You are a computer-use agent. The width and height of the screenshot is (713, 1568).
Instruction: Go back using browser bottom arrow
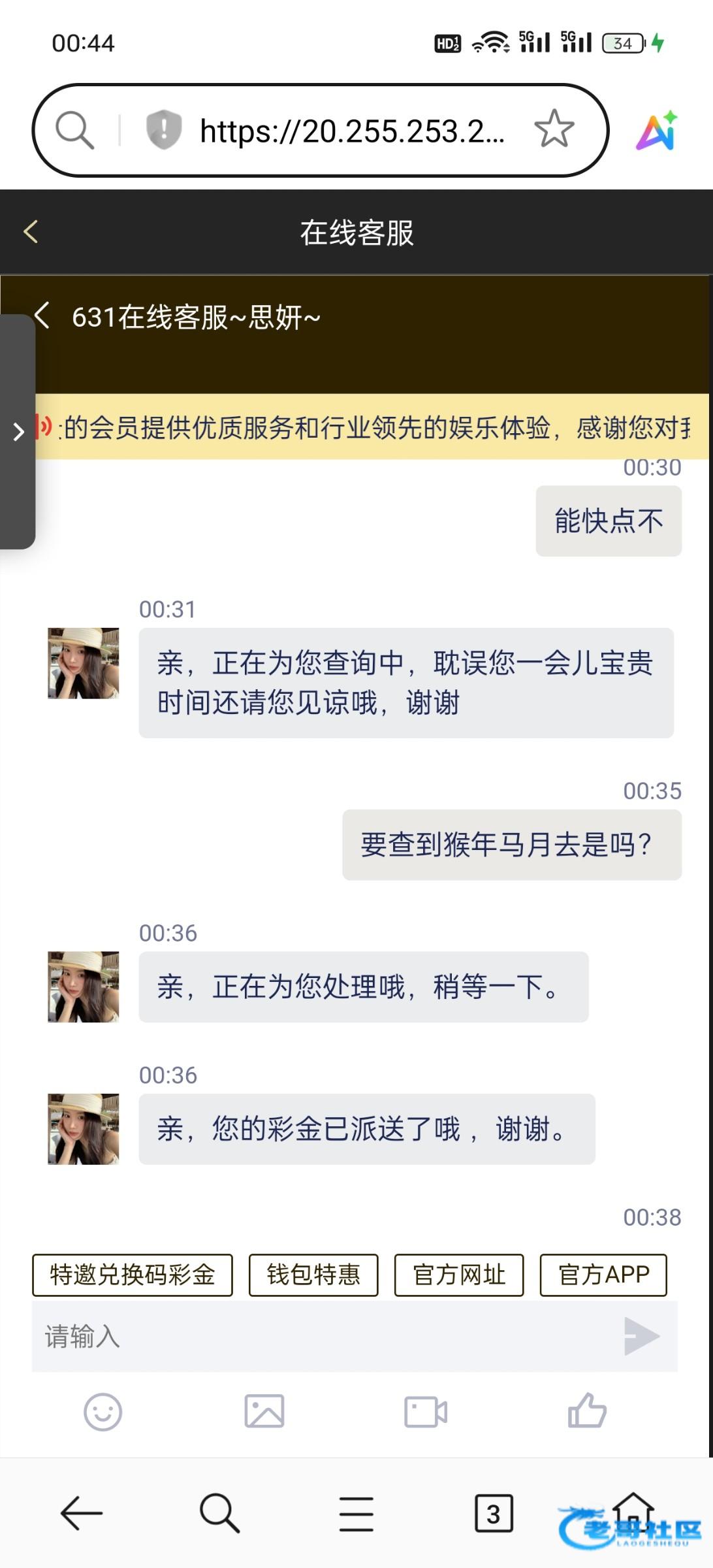[82, 1513]
